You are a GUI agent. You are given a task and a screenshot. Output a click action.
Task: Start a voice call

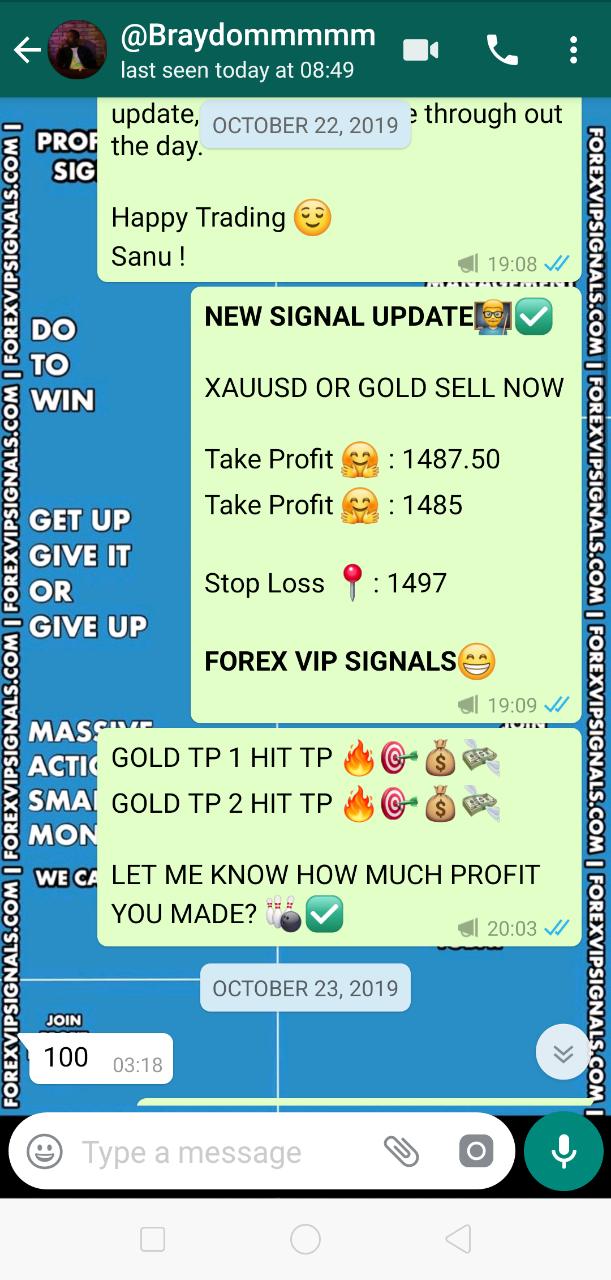click(501, 50)
